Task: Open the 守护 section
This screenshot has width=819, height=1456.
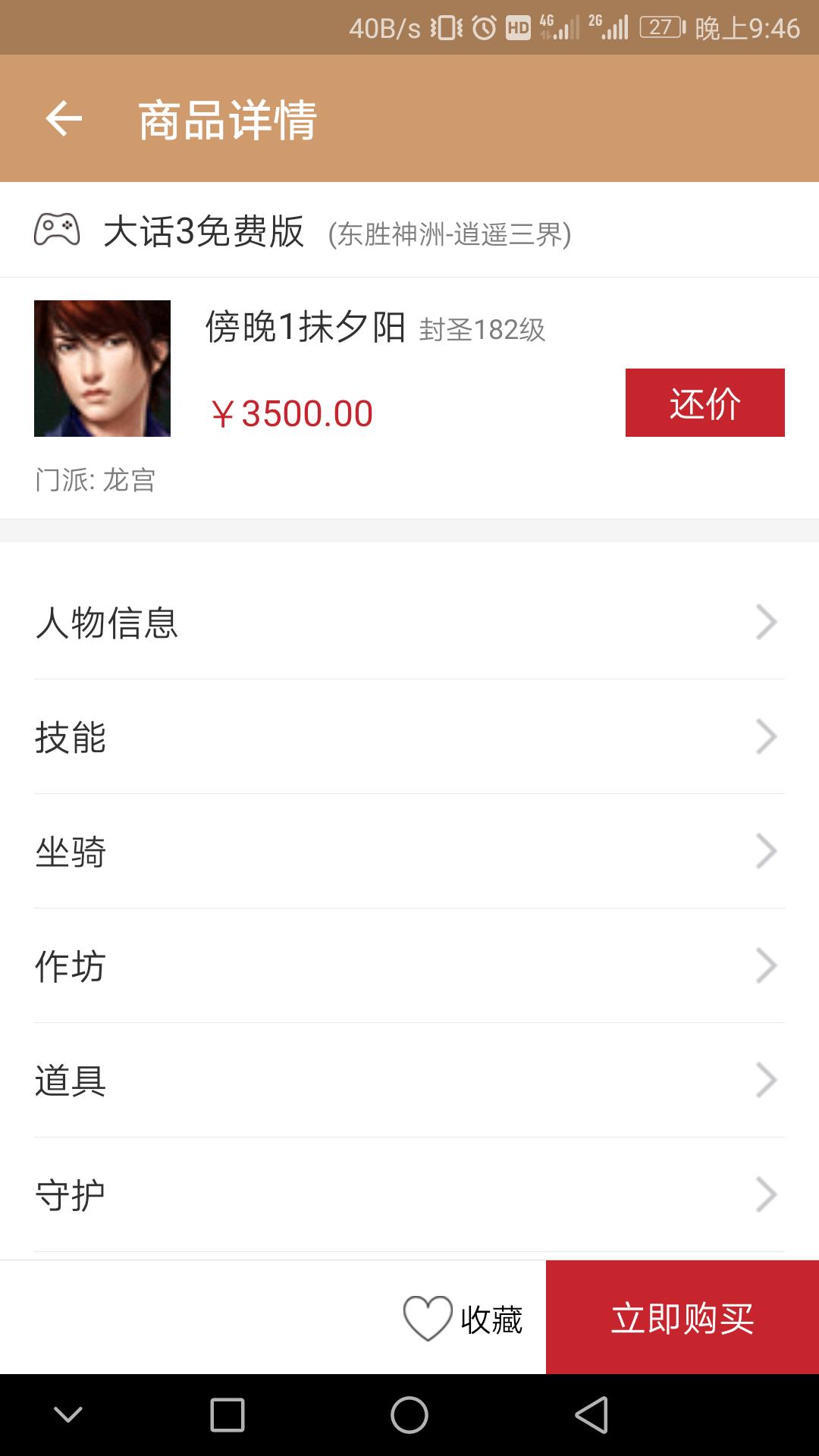Action: pyautogui.click(x=409, y=1195)
